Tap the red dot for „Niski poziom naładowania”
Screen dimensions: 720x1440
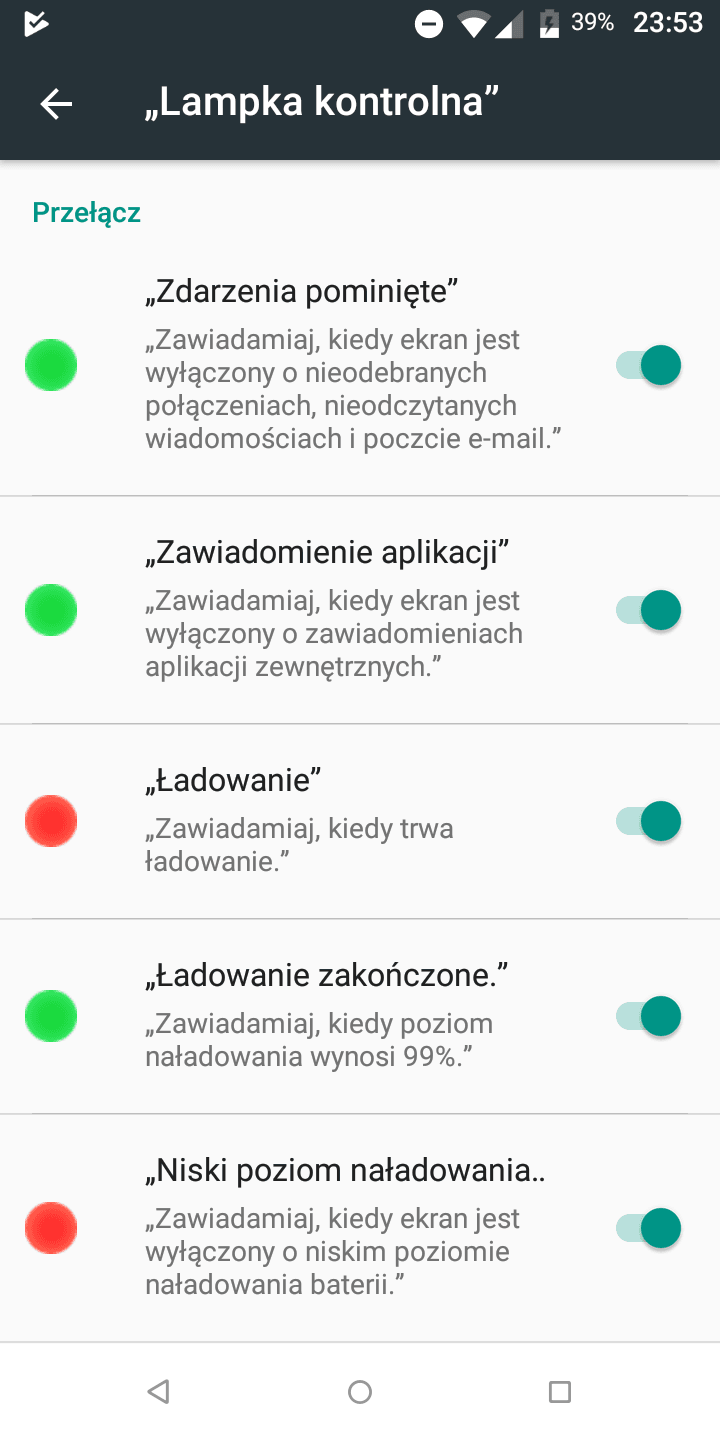tap(51, 1227)
